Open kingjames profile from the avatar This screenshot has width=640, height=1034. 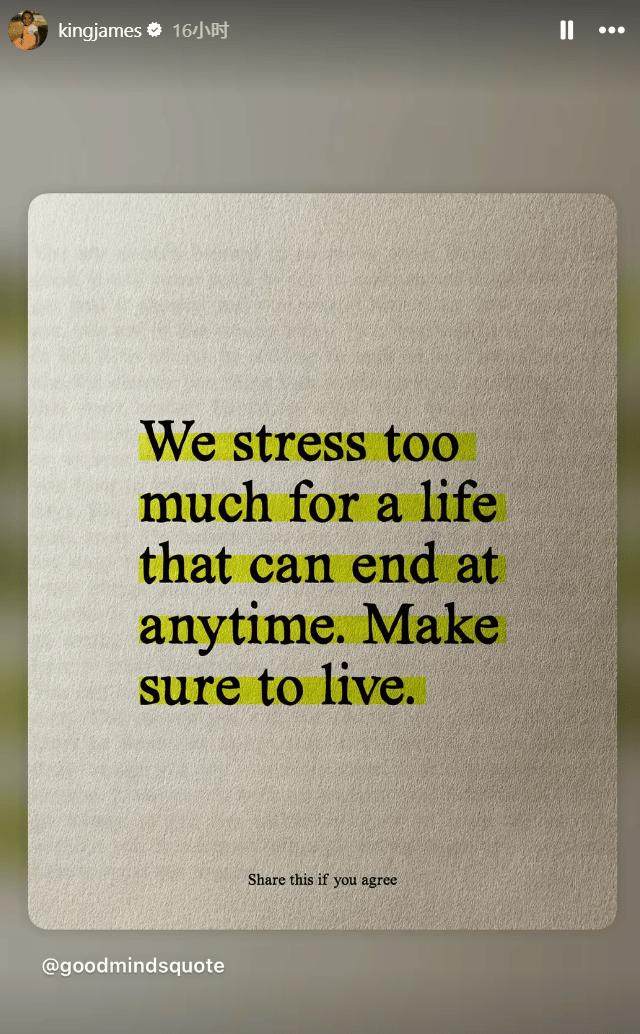(28, 30)
